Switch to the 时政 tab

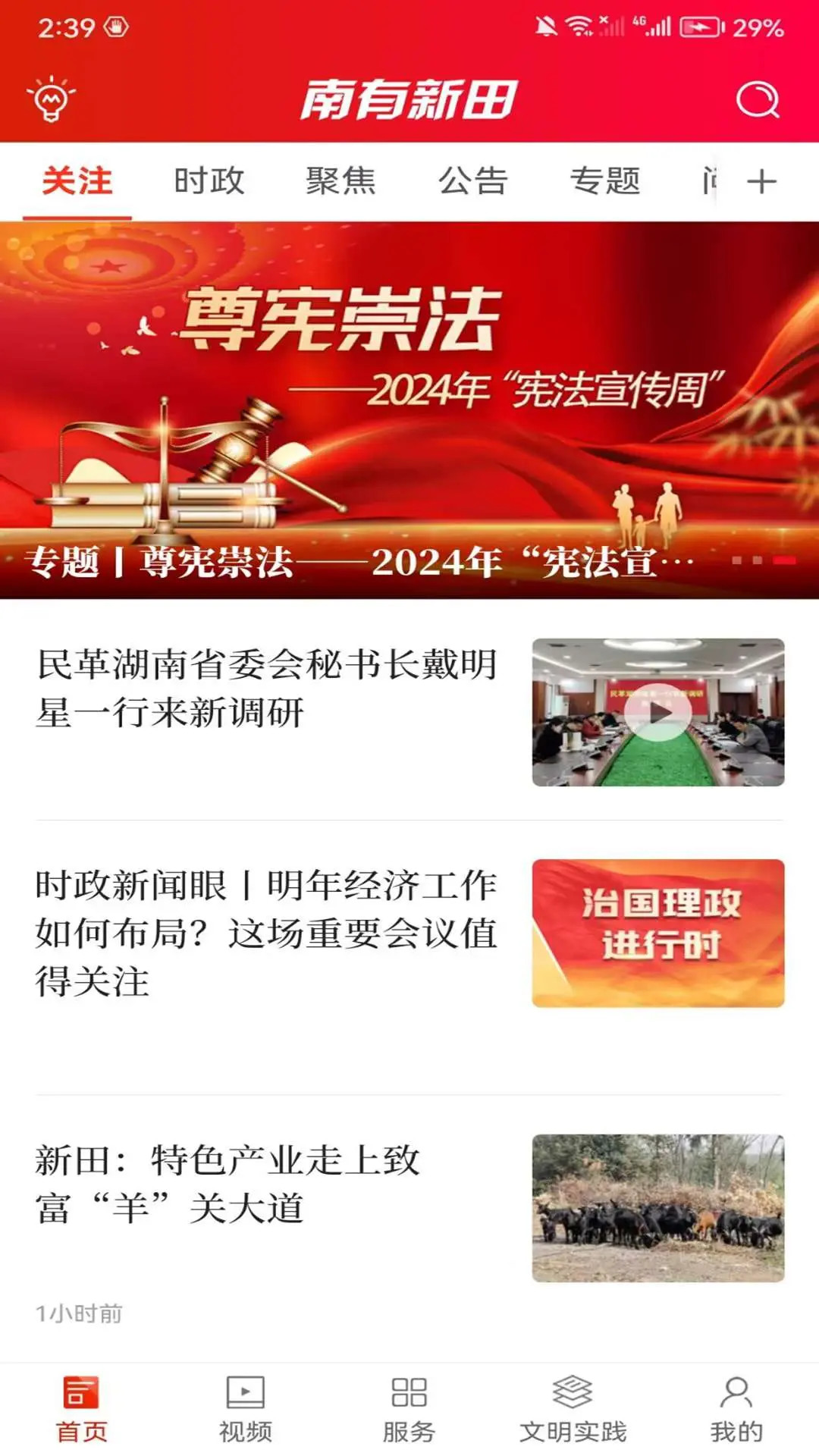[209, 180]
